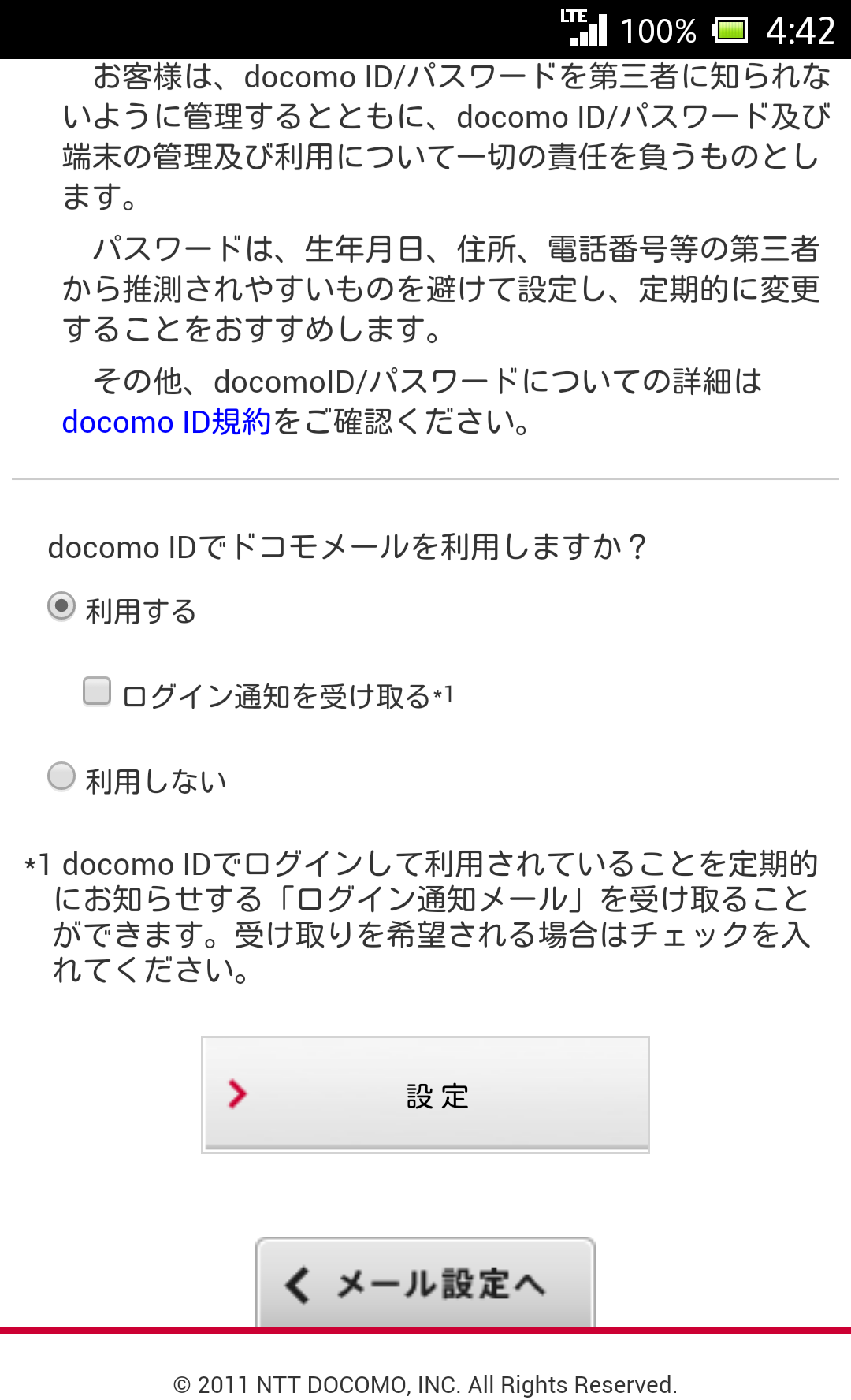Select the 利用する radio button

(61, 609)
